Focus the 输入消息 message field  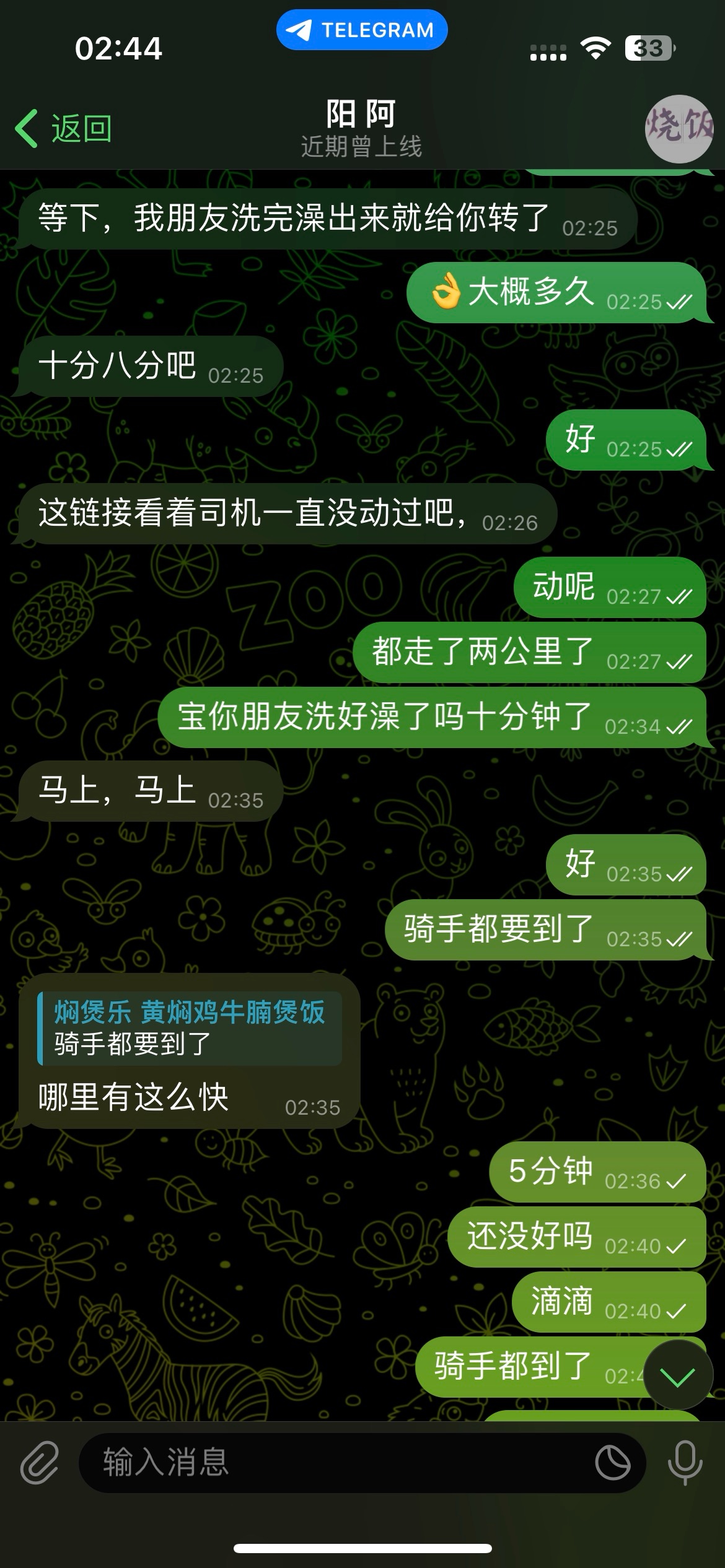pos(335,1463)
